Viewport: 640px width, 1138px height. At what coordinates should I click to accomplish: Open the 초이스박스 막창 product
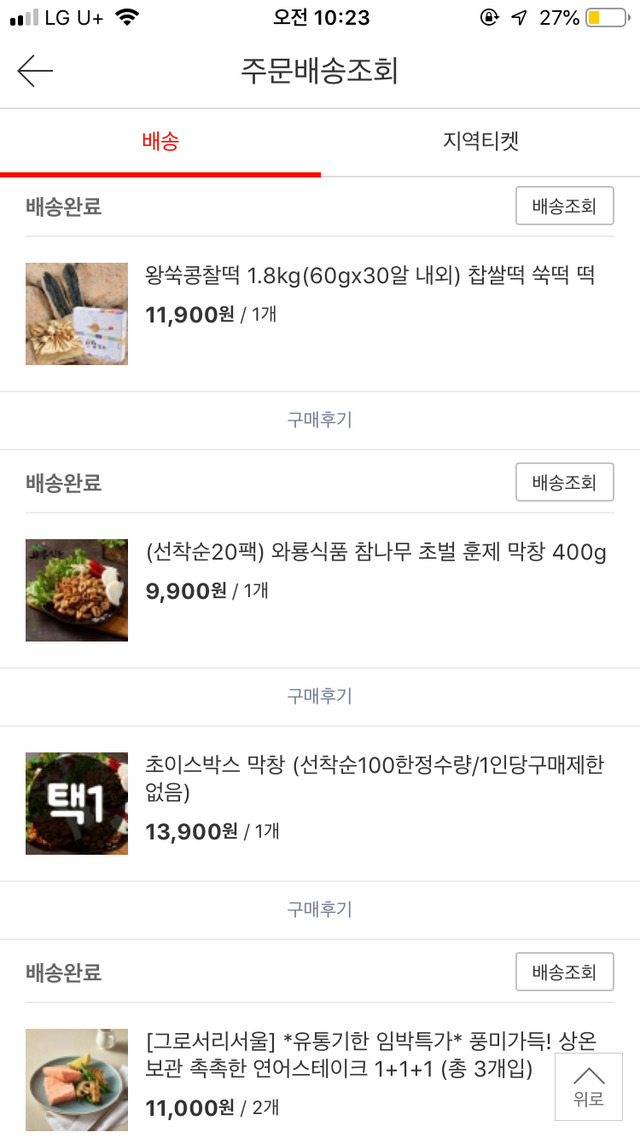(375, 780)
